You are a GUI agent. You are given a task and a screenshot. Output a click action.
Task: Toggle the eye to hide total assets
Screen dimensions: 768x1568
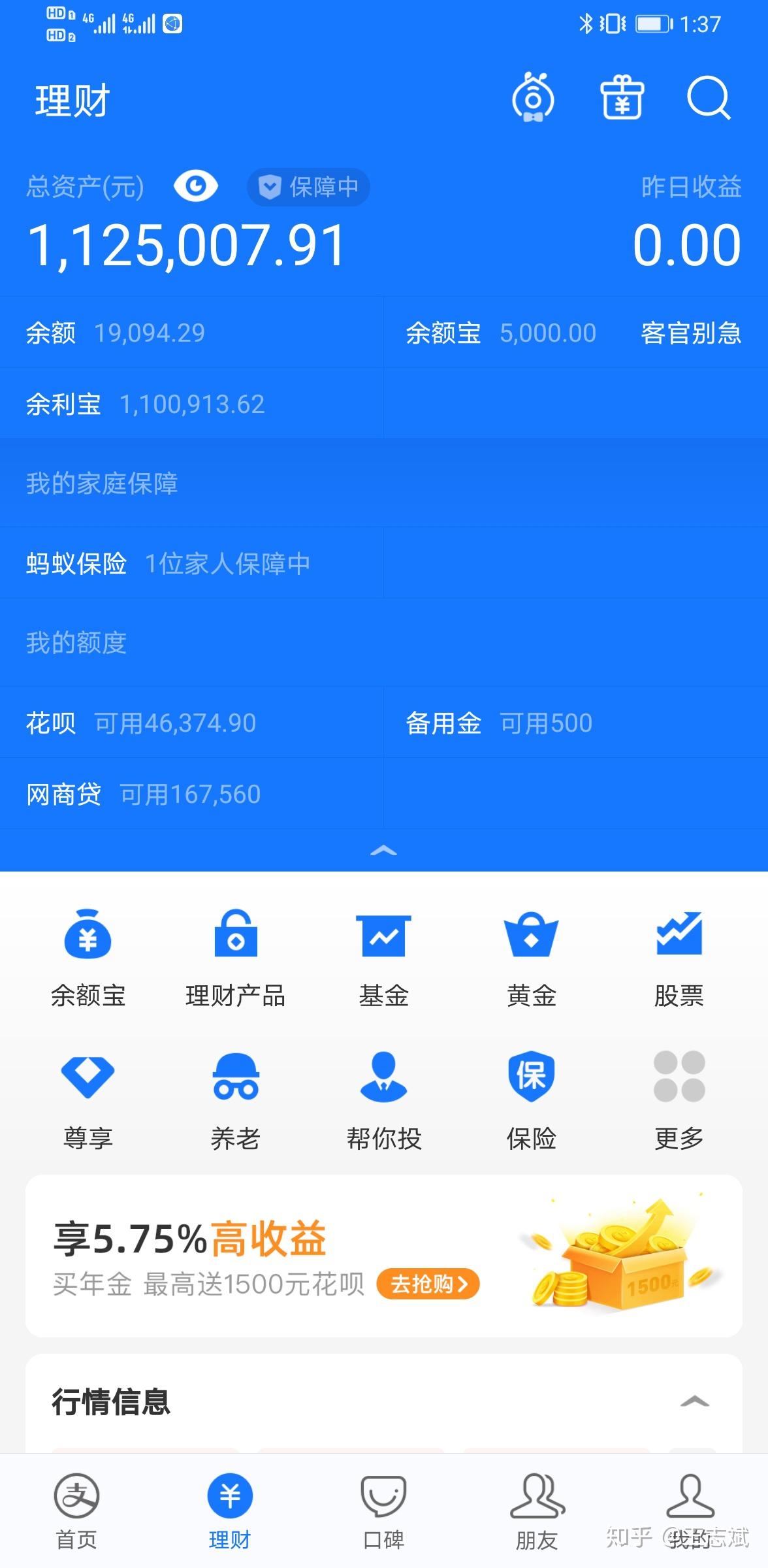[195, 186]
